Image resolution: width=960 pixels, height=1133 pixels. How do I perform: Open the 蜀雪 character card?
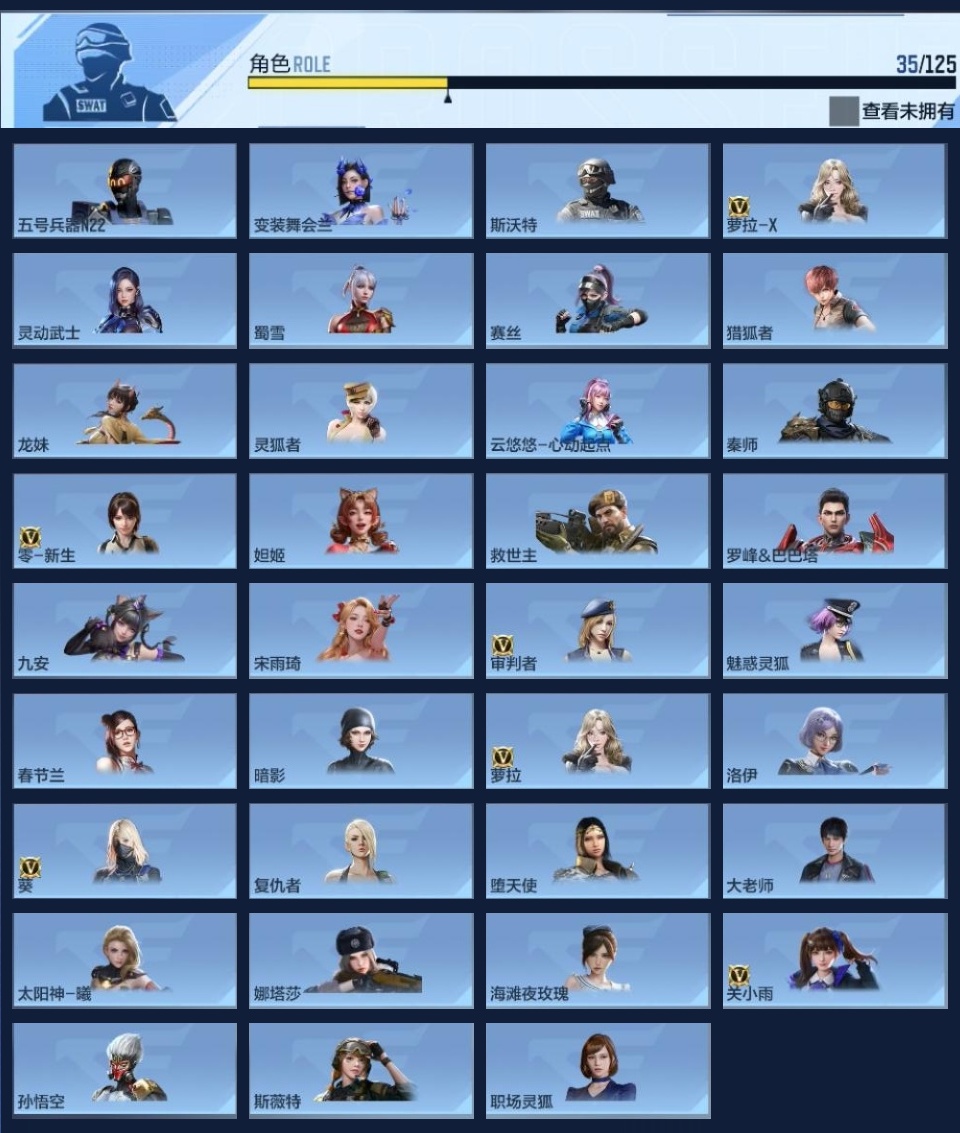[361, 300]
